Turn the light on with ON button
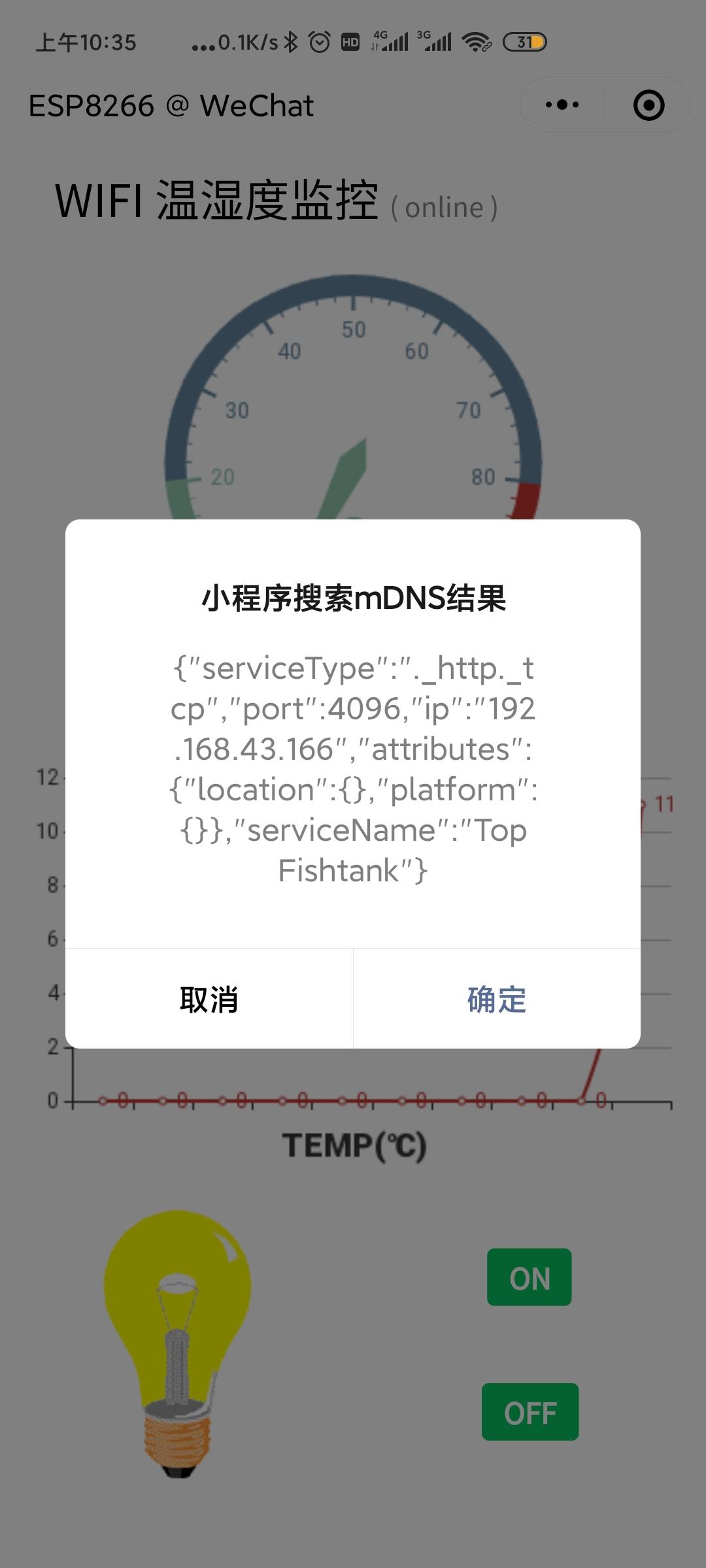The image size is (706, 1568). (x=529, y=1277)
